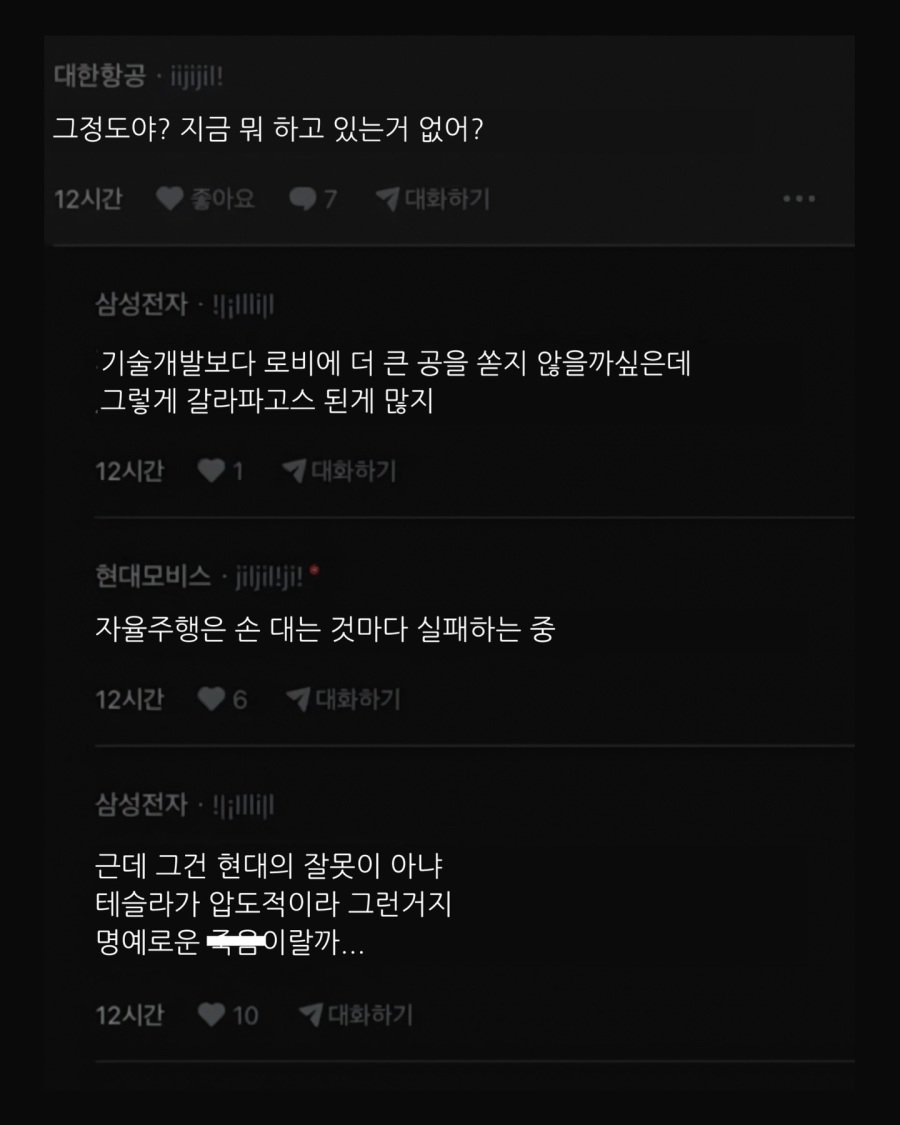Start a chat with the 대한항공 commenter
900x1125 pixels.
pyautogui.click(x=433, y=199)
